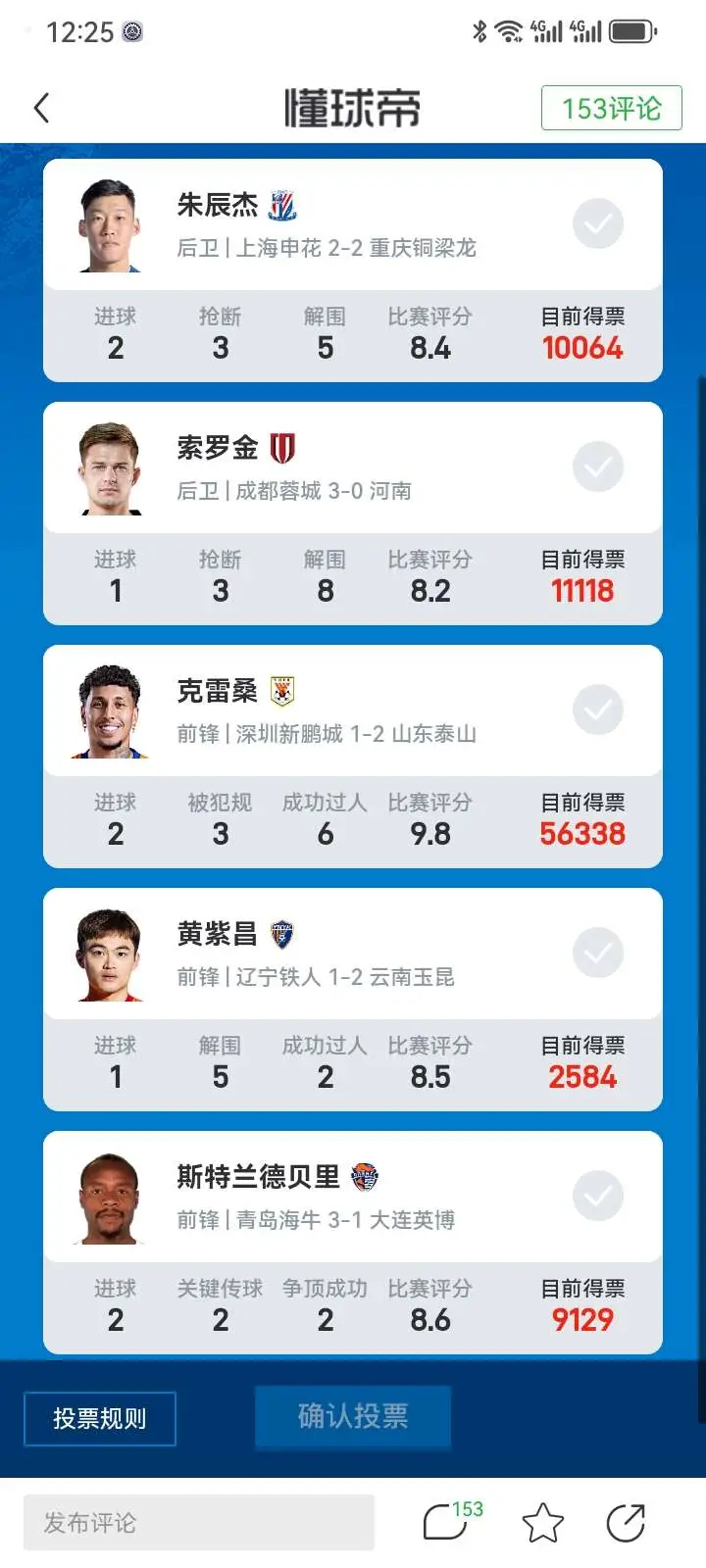Tap the 确认投票 confirm vote button
This screenshot has width=706, height=1568.
point(353,1416)
